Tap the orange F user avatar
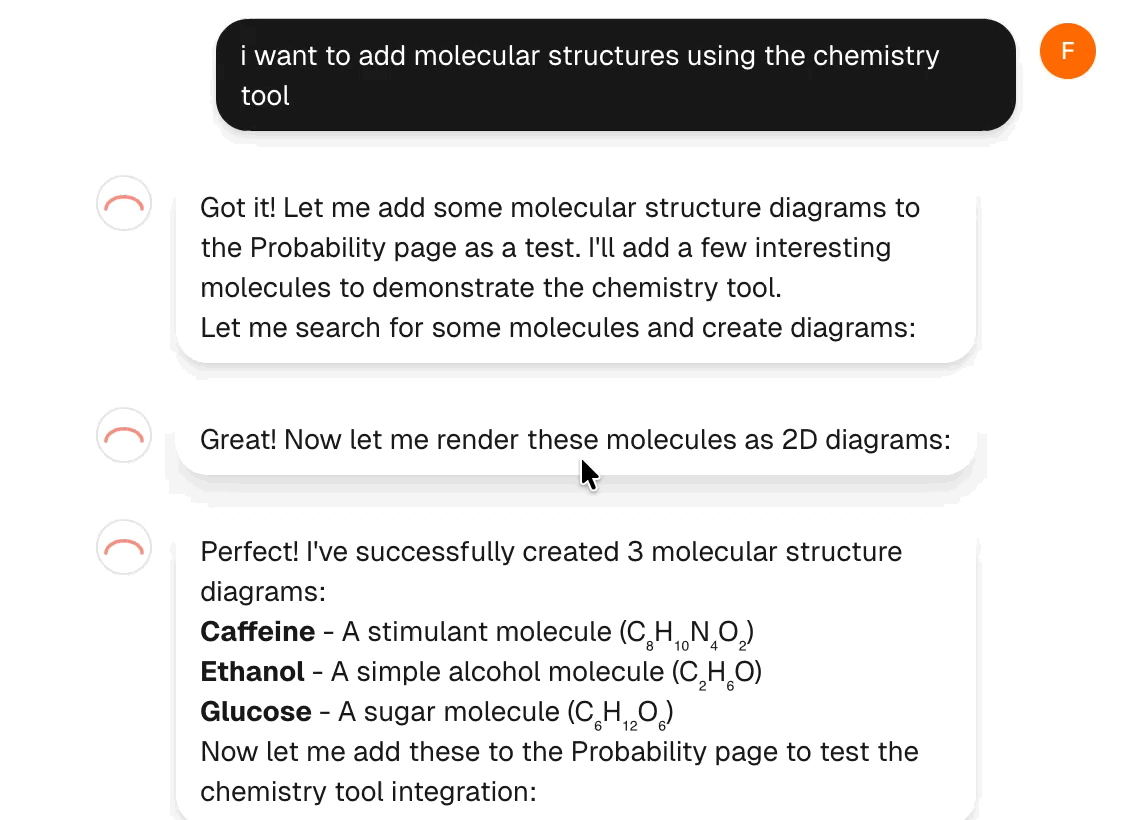 (x=1067, y=50)
